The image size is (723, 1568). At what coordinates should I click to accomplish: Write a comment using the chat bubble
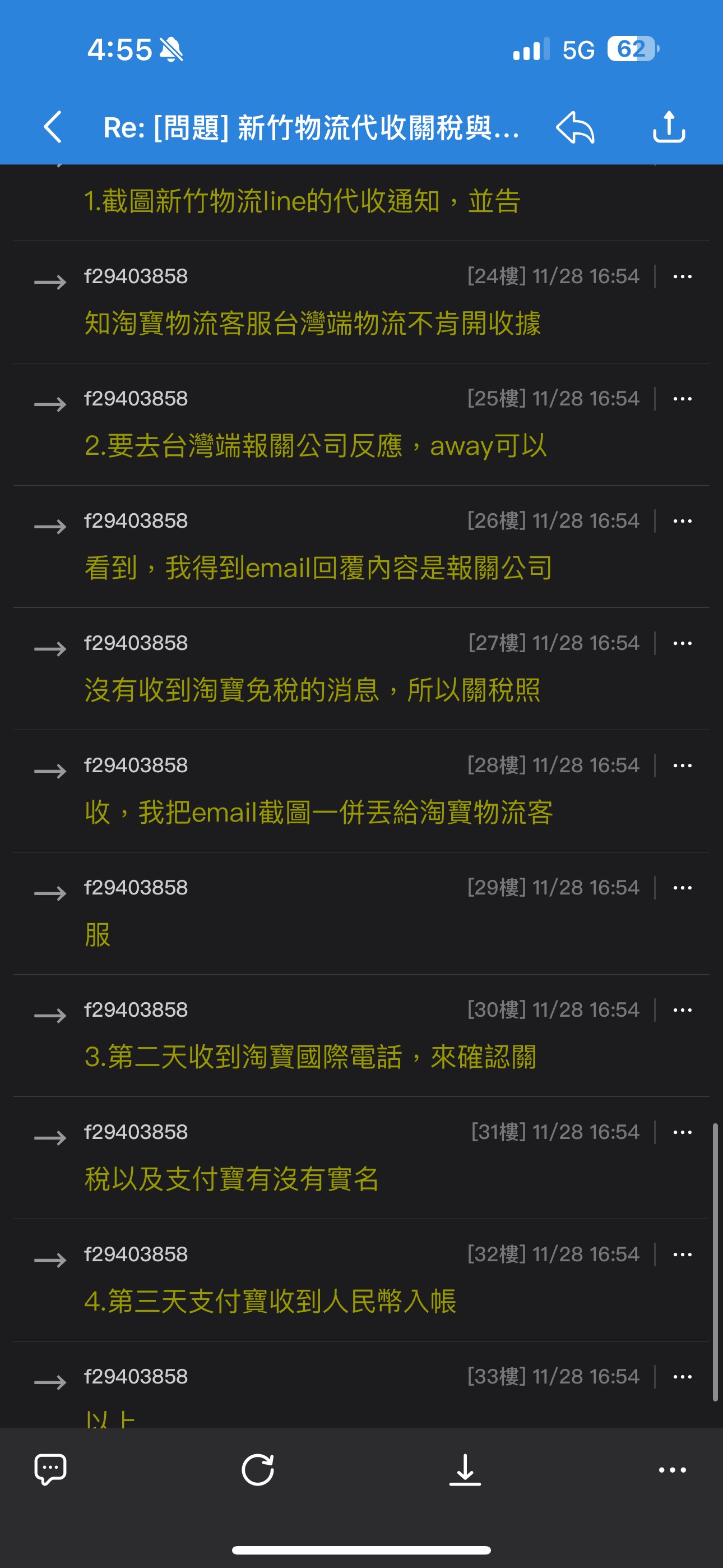click(x=50, y=1470)
